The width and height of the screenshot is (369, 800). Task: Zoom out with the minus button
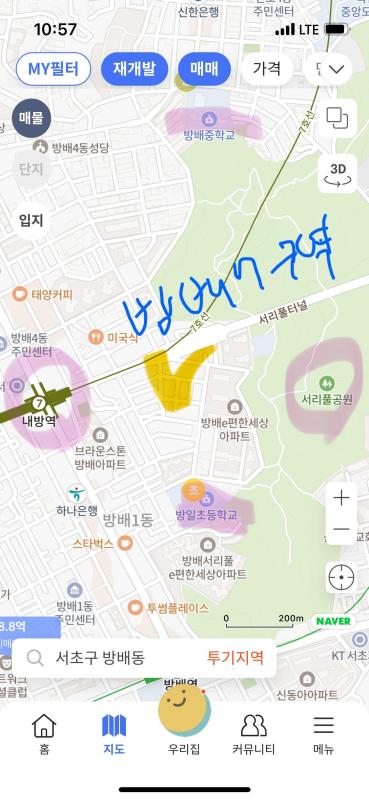click(x=341, y=529)
